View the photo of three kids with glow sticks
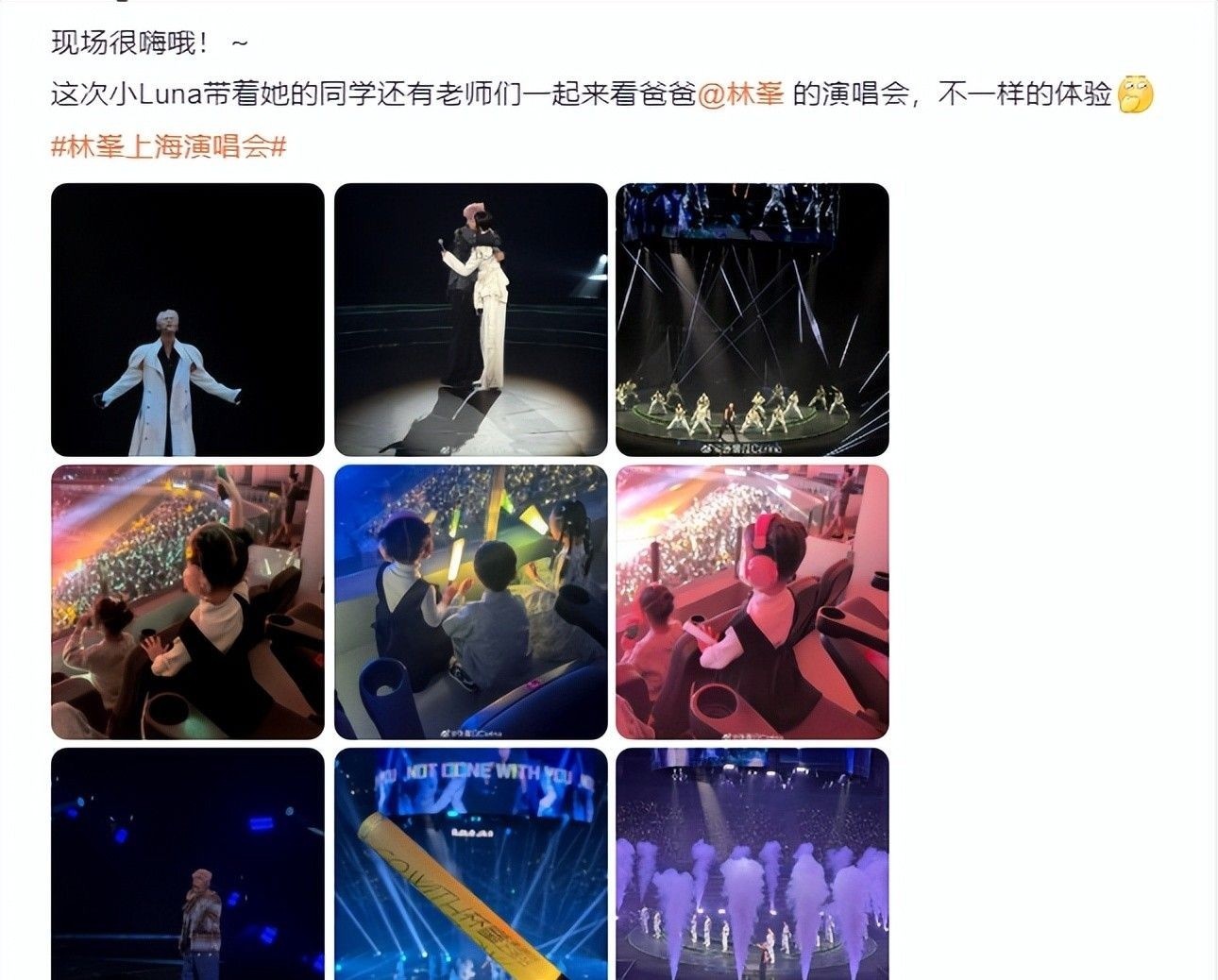 click(470, 601)
